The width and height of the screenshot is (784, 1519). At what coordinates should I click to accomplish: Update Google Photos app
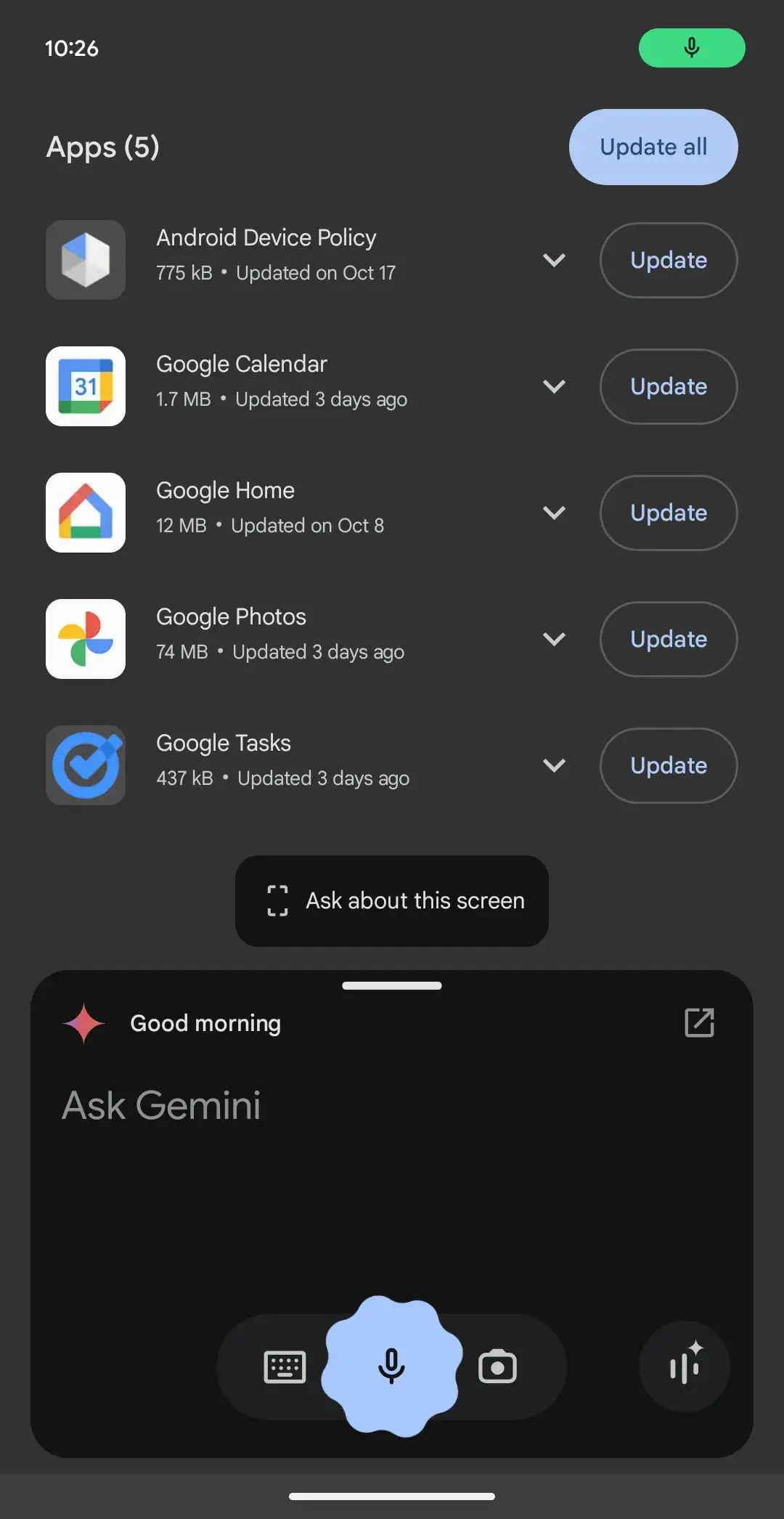(x=669, y=639)
